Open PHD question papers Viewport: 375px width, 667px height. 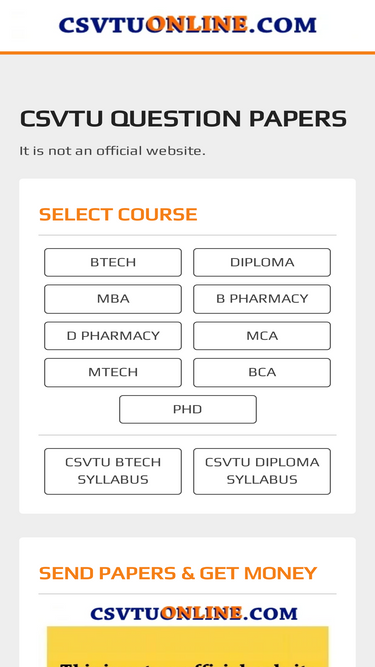pyautogui.click(x=188, y=409)
